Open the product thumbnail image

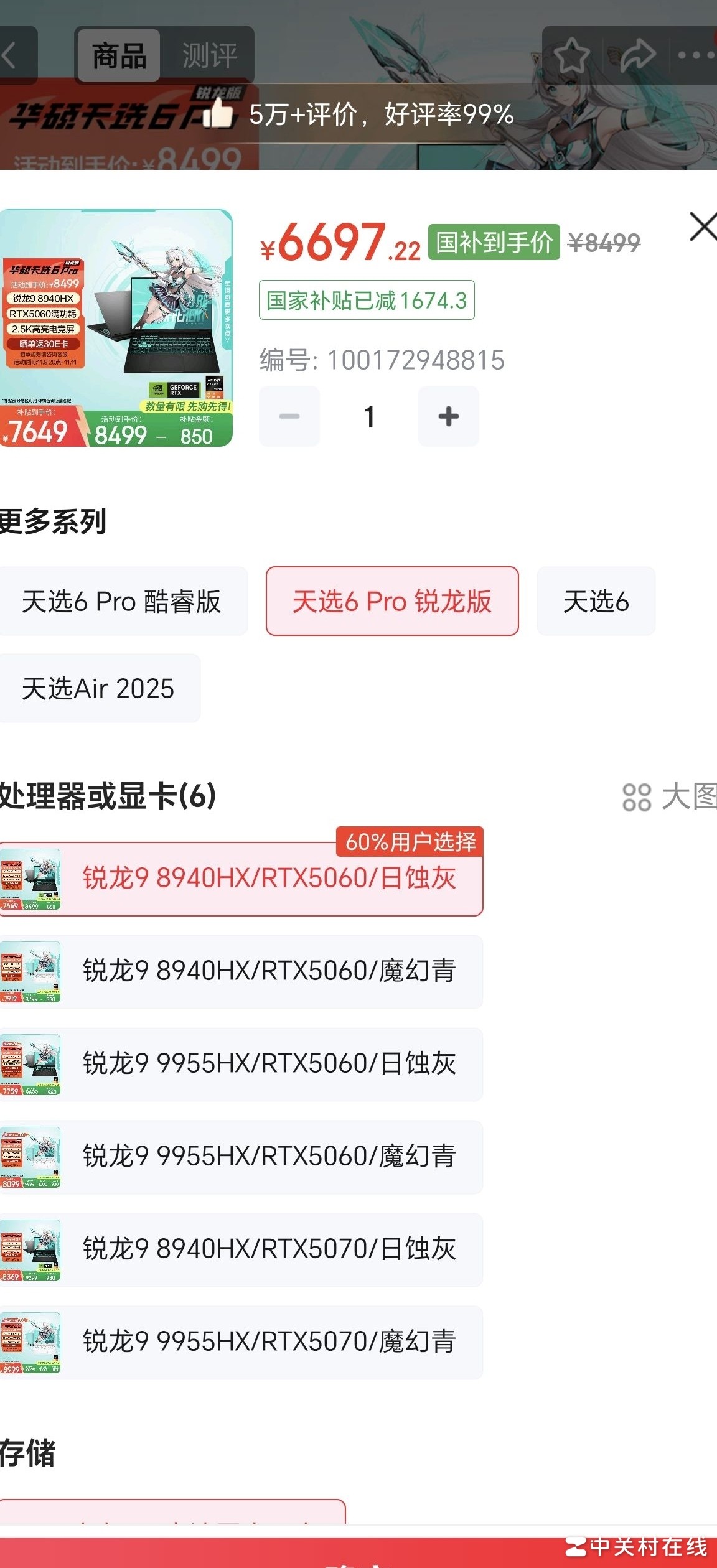click(x=116, y=328)
